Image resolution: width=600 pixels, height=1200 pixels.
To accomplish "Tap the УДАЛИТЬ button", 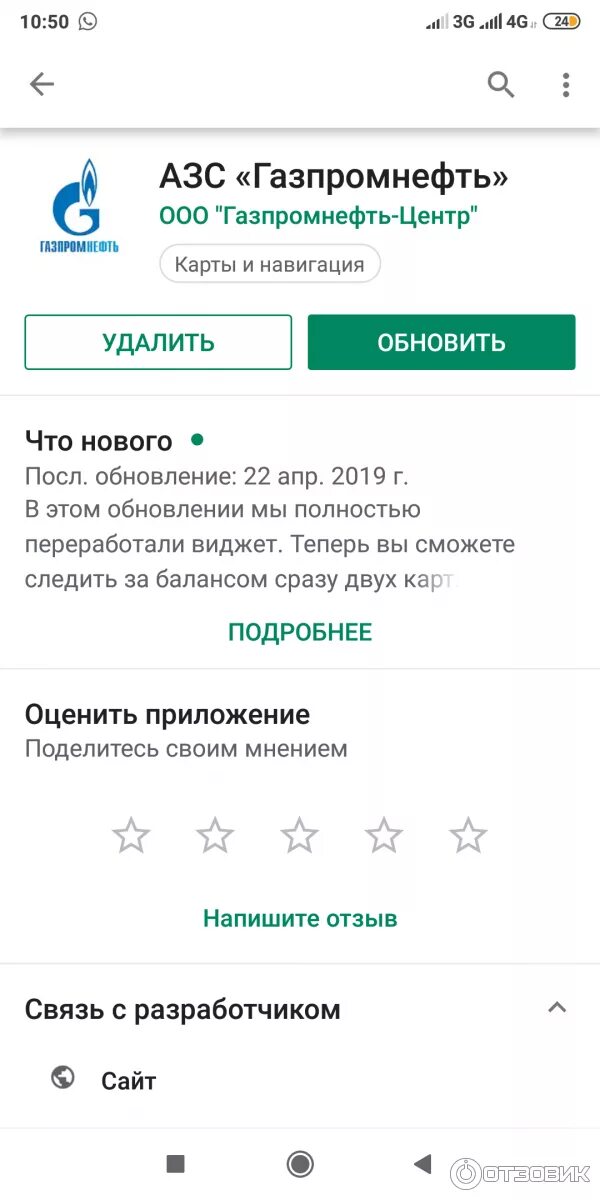I will 158,343.
